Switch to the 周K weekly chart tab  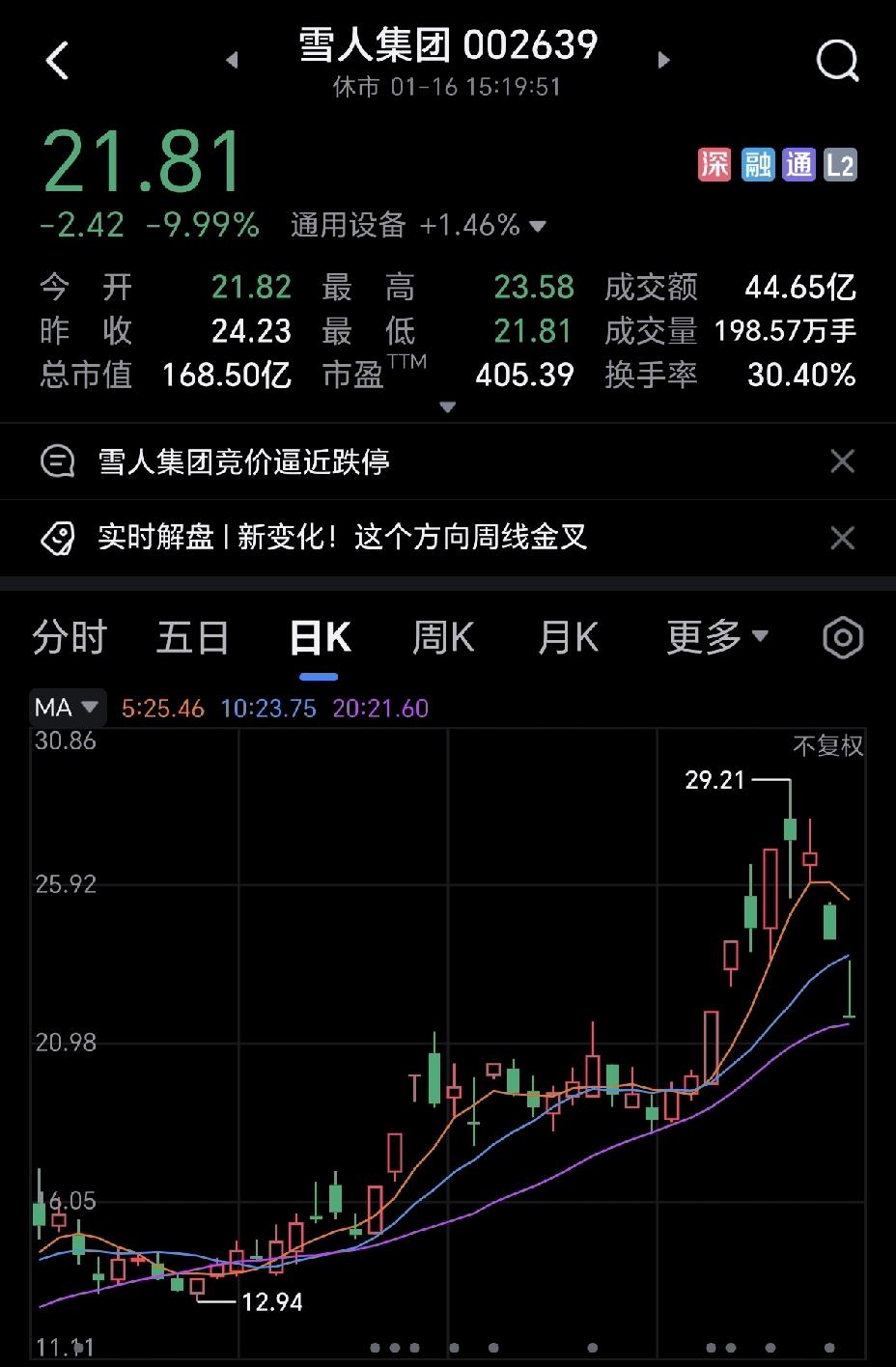442,637
